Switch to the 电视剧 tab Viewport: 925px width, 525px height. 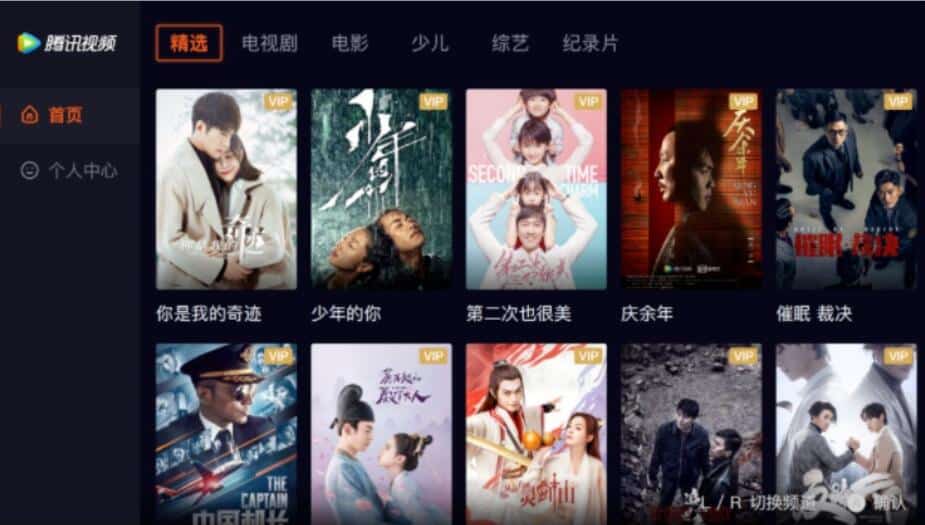[x=269, y=43]
